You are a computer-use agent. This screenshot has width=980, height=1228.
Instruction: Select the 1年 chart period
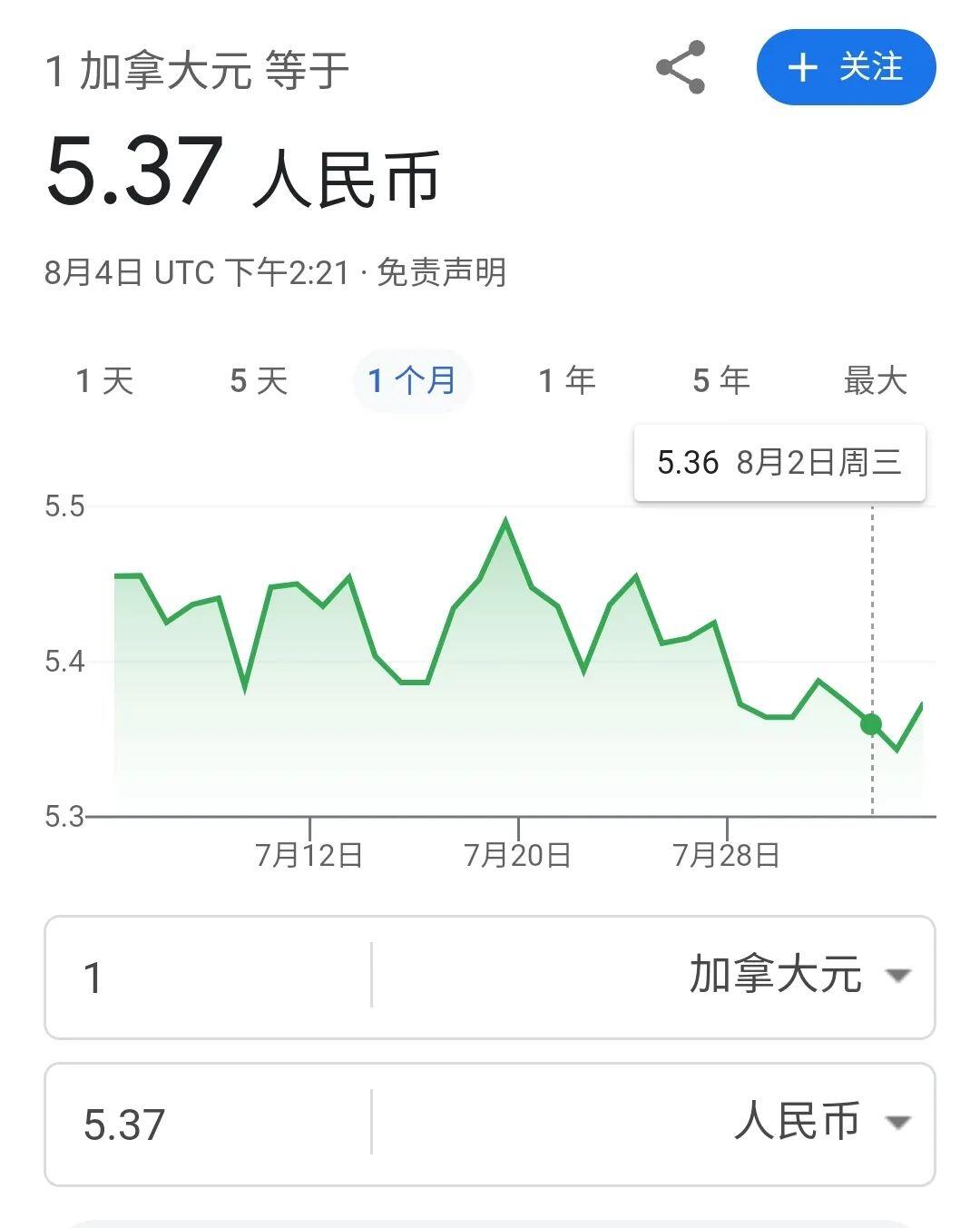pos(567,381)
